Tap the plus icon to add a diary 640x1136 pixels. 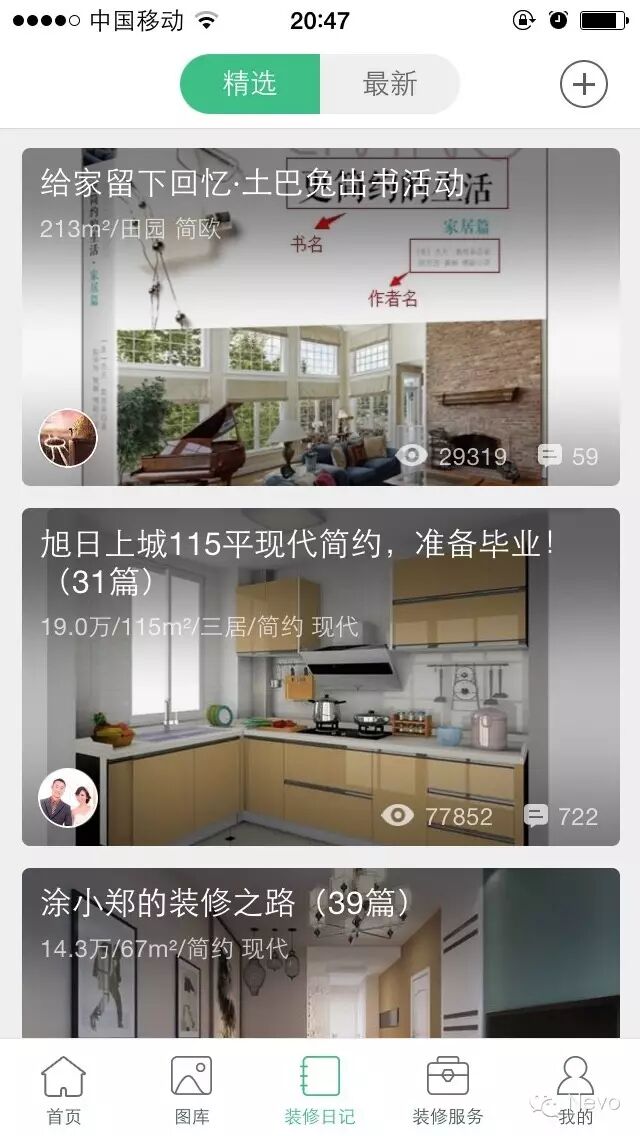[x=584, y=84]
